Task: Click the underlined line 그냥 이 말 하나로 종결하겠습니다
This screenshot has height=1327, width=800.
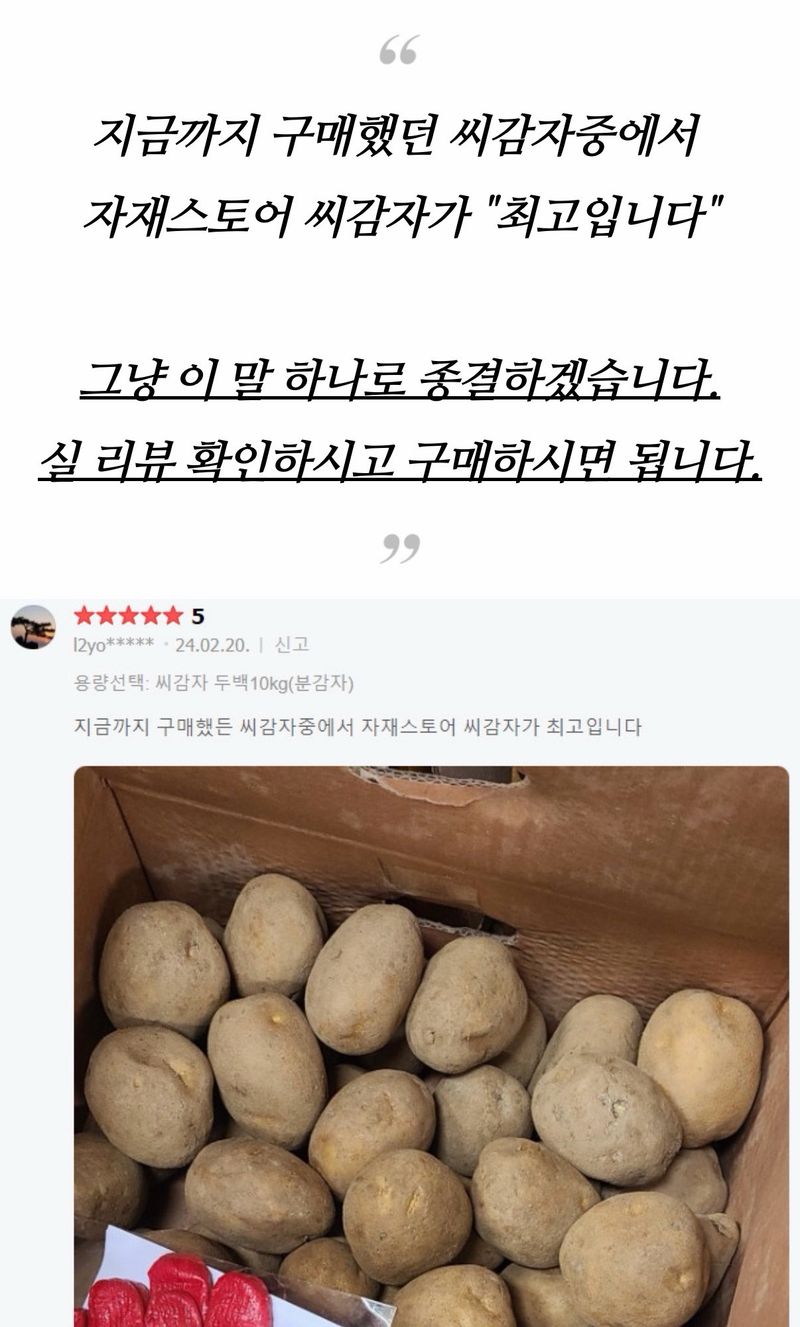Action: [x=400, y=379]
